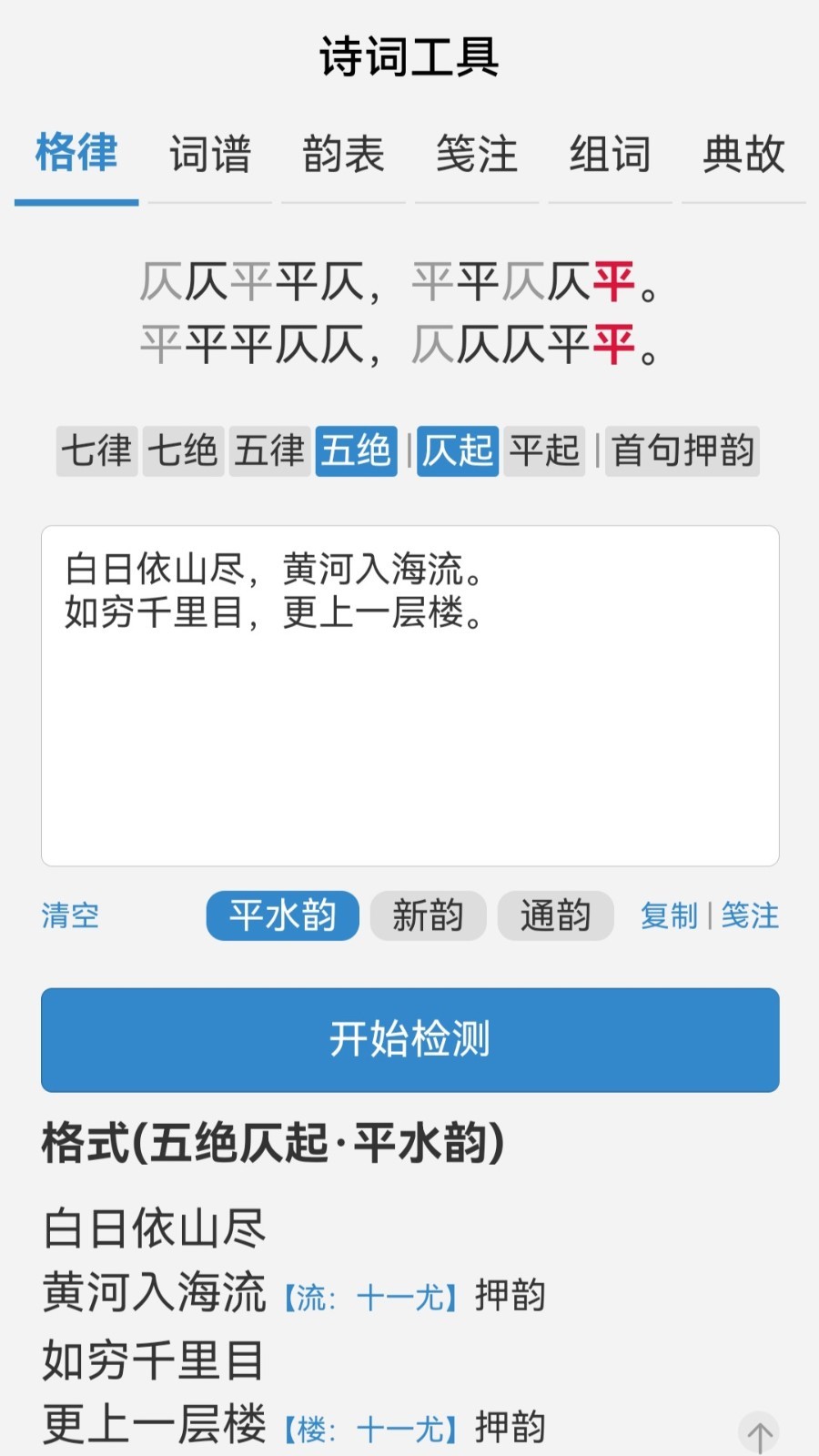Enable 首句押韵 option
This screenshot has height=1456, width=819.
(x=682, y=450)
